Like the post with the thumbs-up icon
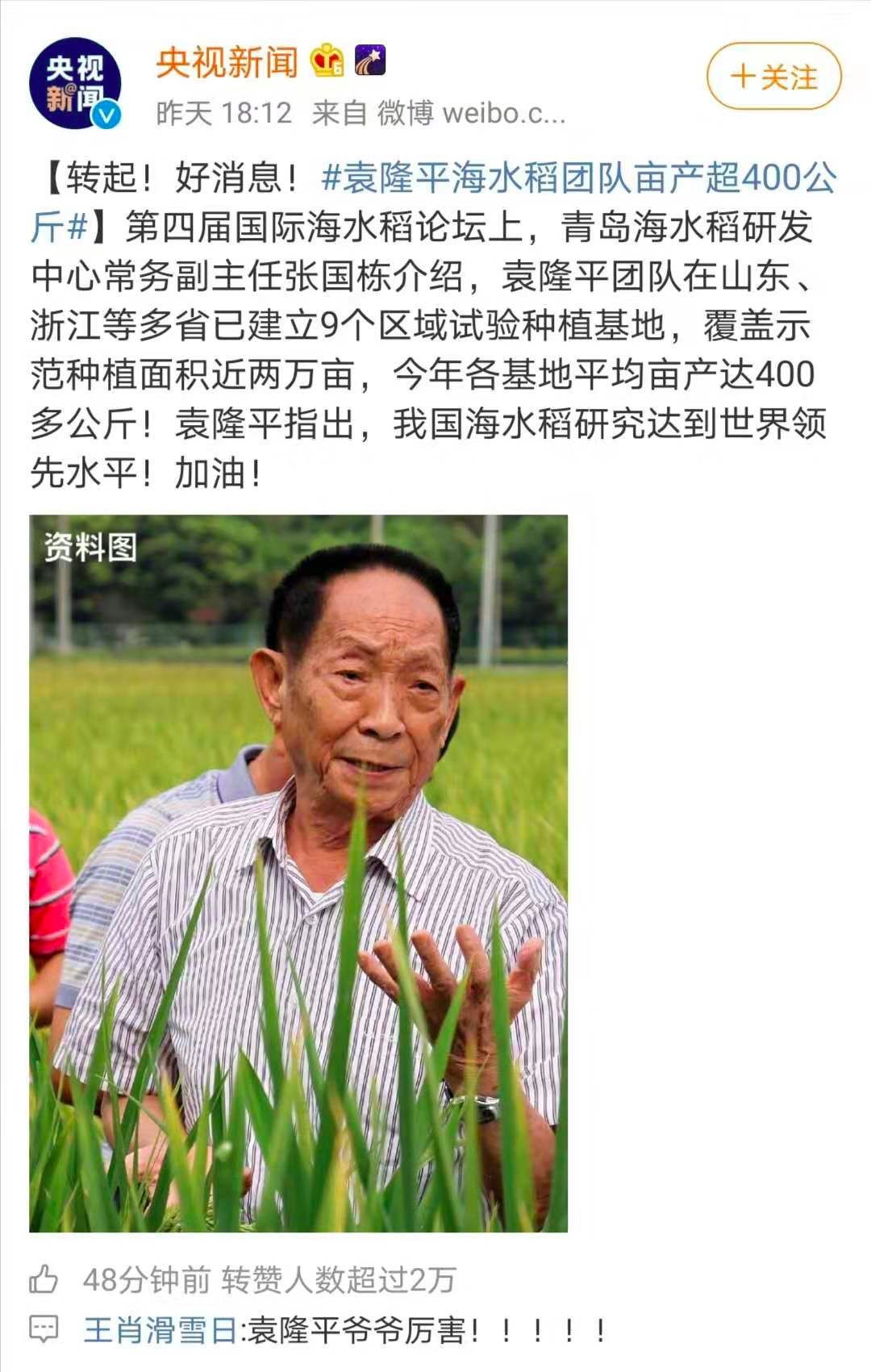 (x=44, y=1280)
